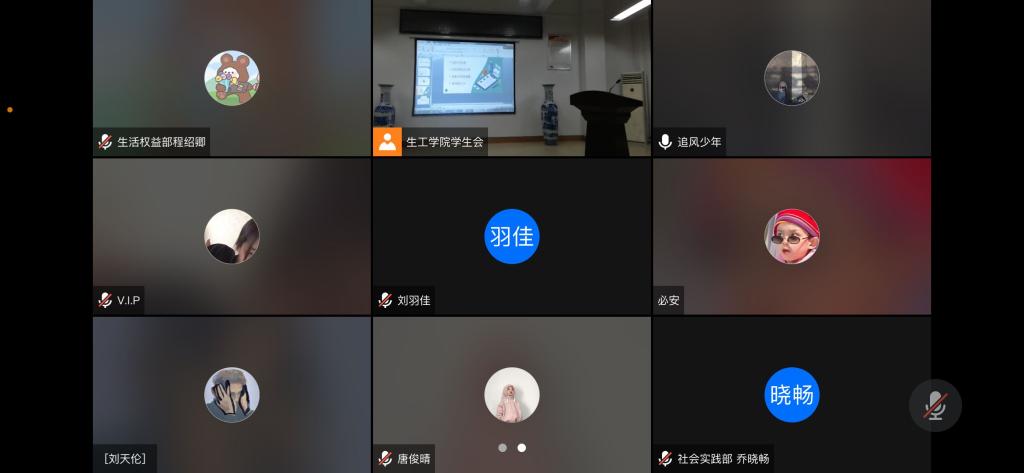
Task: Open 唐俊晴's participant tile
Action: coord(511,394)
